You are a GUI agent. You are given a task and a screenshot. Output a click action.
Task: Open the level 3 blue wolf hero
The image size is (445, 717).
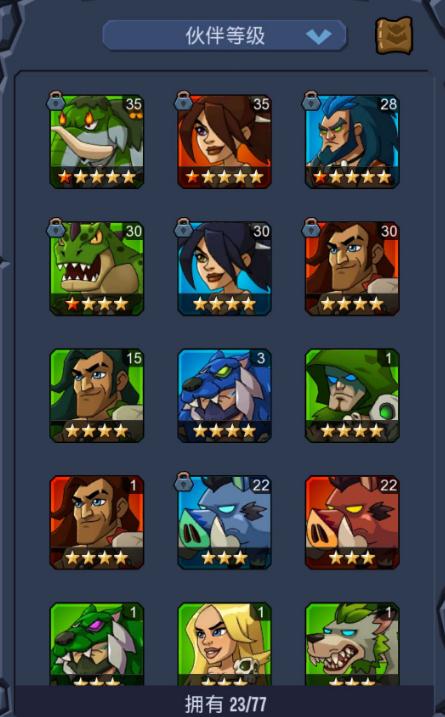point(225,396)
